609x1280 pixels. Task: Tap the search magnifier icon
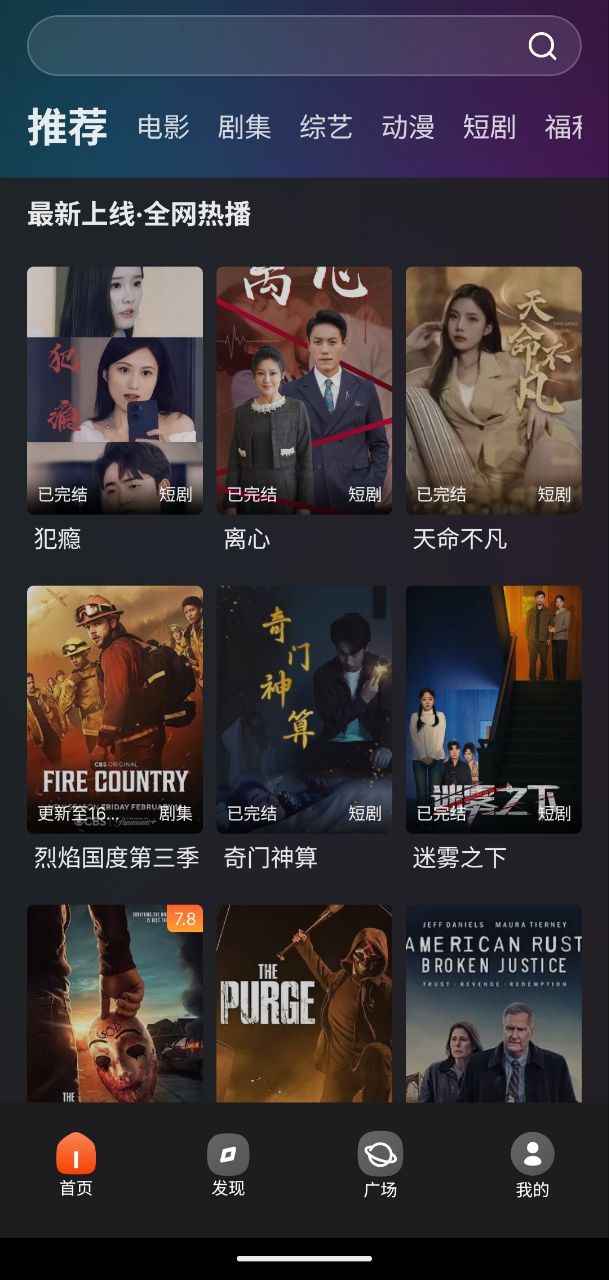(542, 46)
